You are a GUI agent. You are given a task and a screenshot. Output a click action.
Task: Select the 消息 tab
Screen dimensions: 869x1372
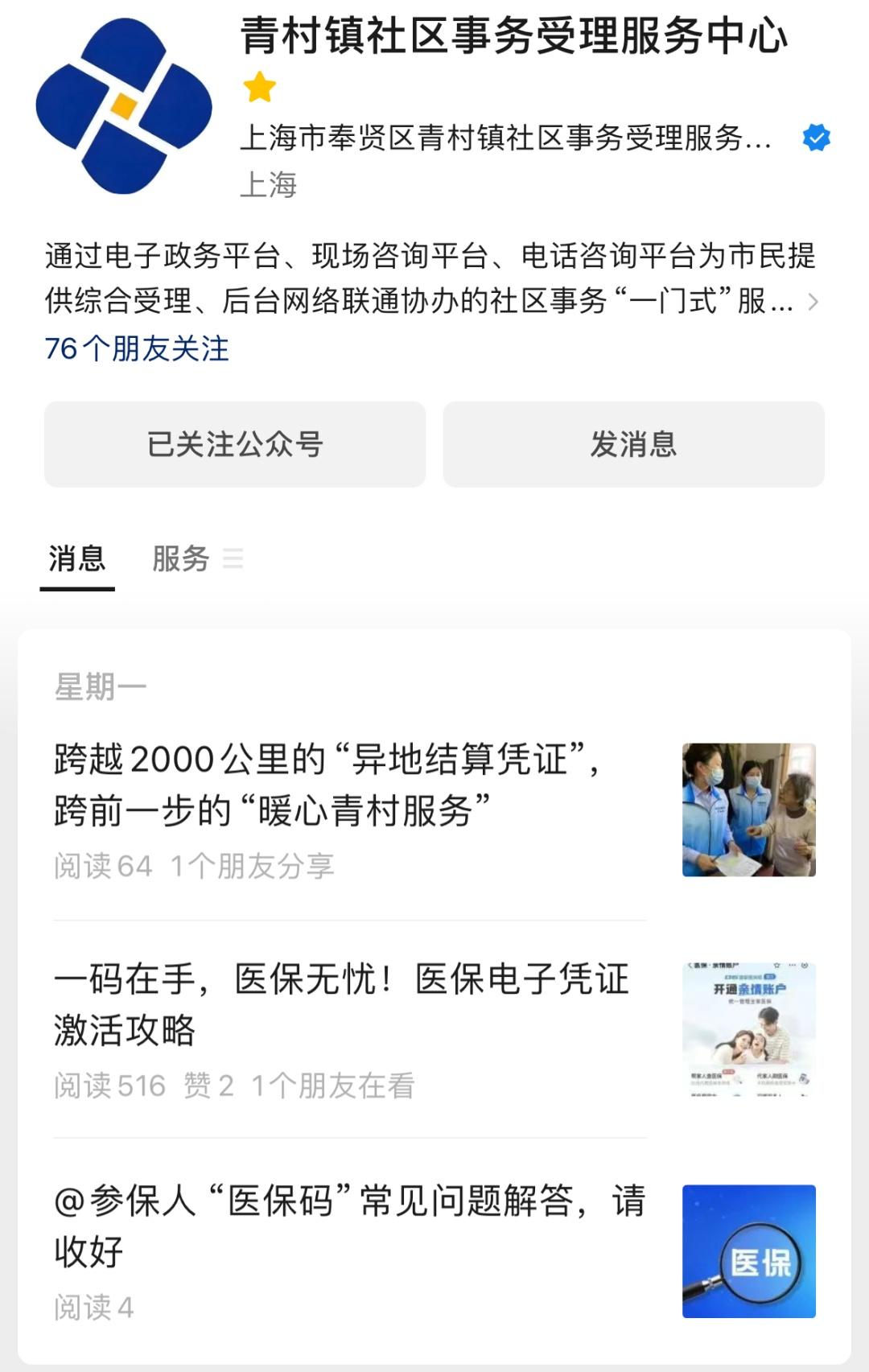pos(77,558)
